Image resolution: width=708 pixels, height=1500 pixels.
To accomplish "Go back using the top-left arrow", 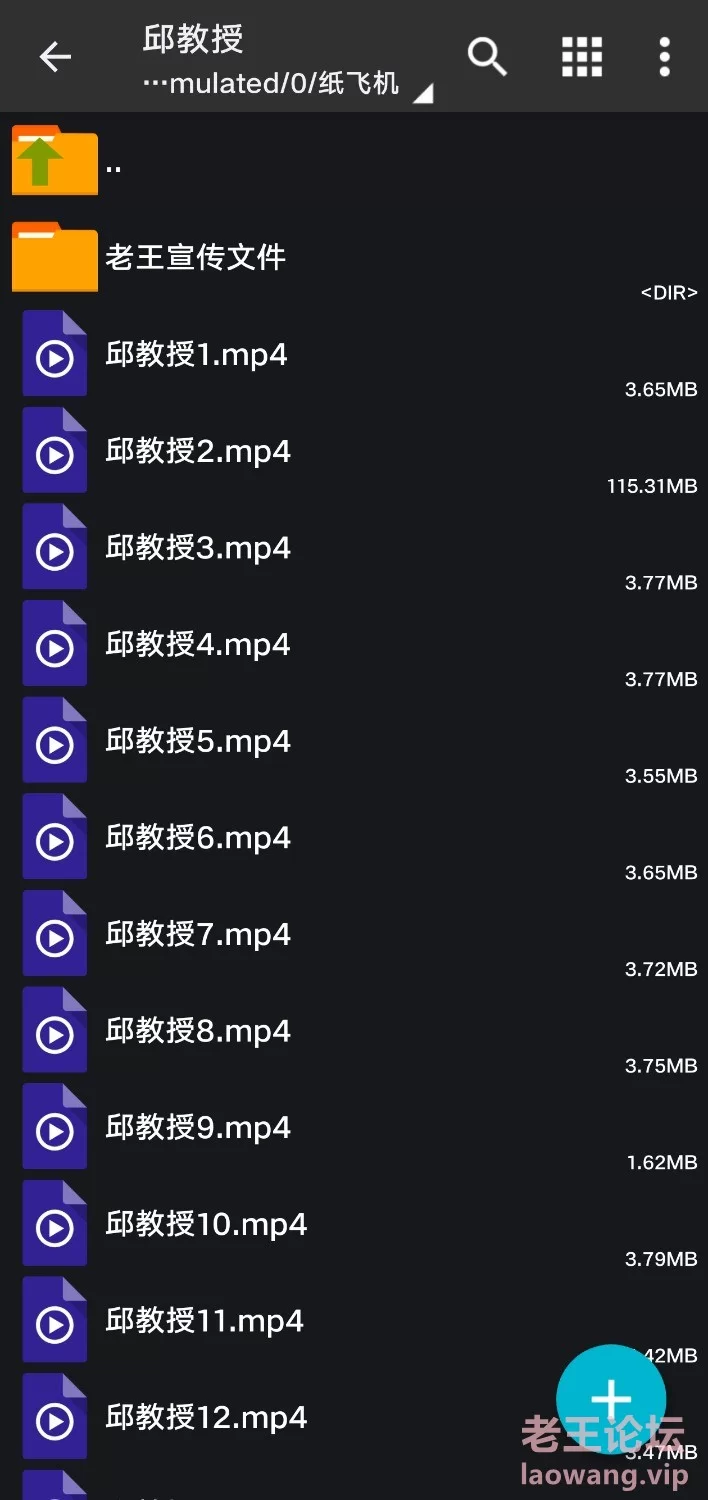I will 55,57.
